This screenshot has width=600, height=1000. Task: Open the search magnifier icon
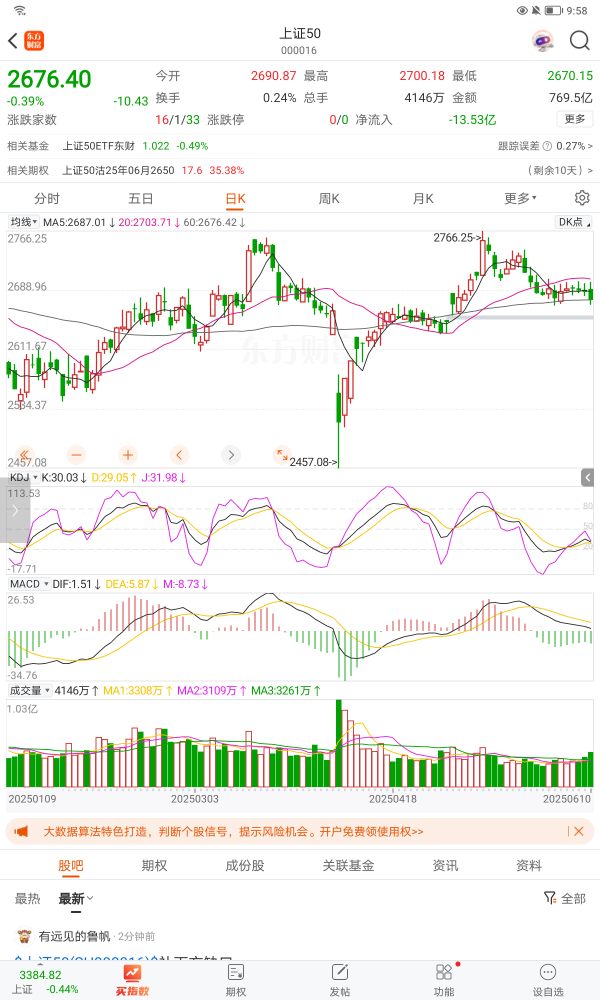coord(579,41)
